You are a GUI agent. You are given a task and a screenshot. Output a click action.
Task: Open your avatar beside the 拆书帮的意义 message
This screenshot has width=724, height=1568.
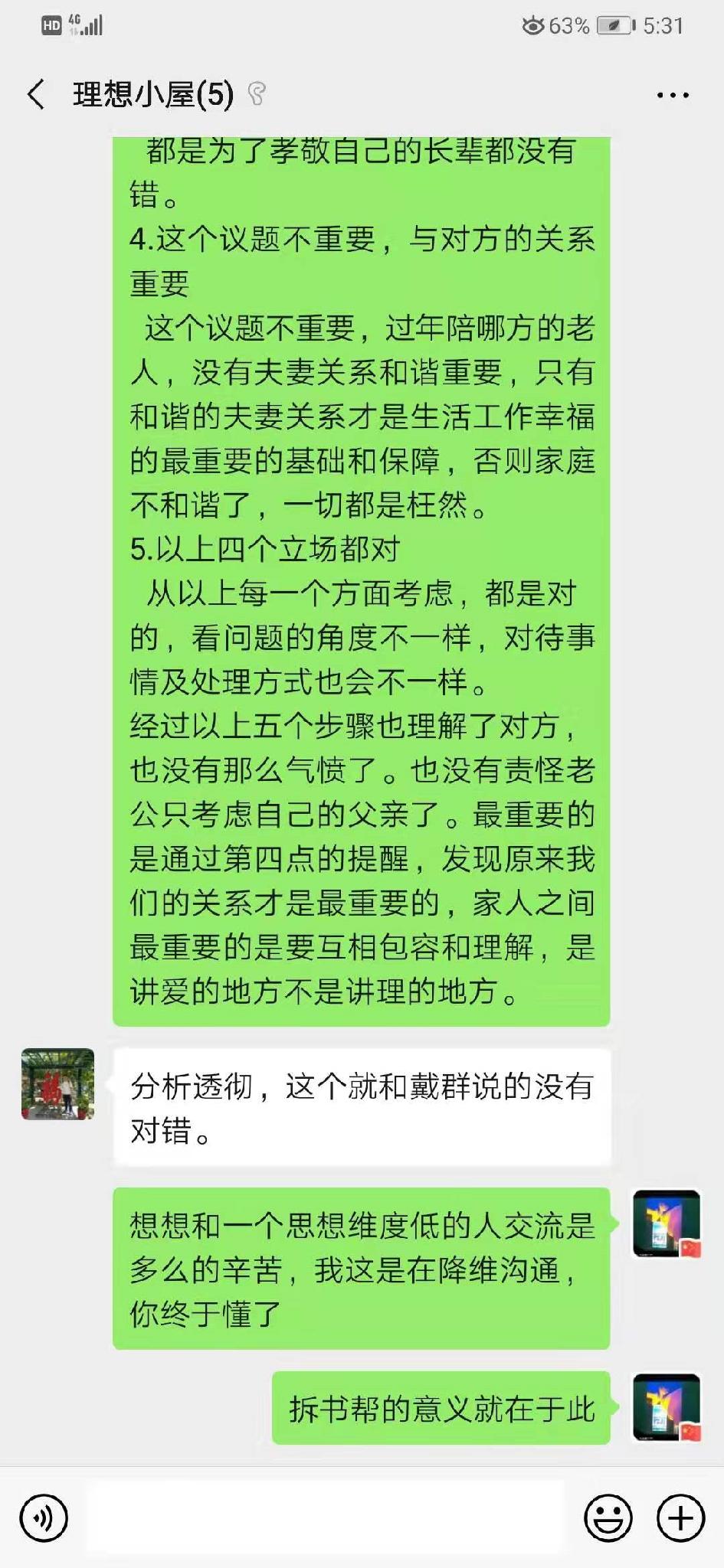pyautogui.click(x=666, y=1407)
